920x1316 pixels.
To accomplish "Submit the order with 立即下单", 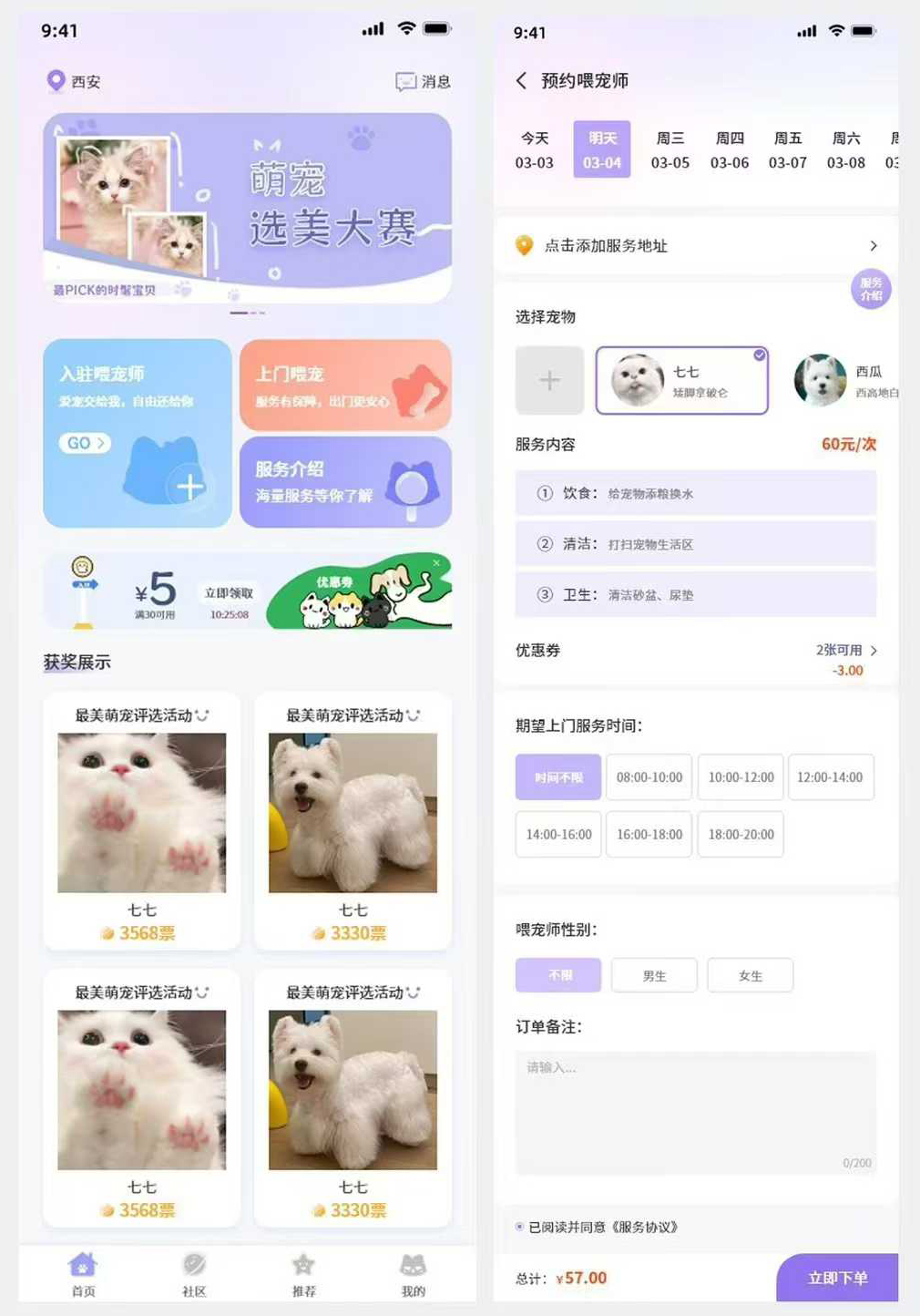I will (836, 1278).
